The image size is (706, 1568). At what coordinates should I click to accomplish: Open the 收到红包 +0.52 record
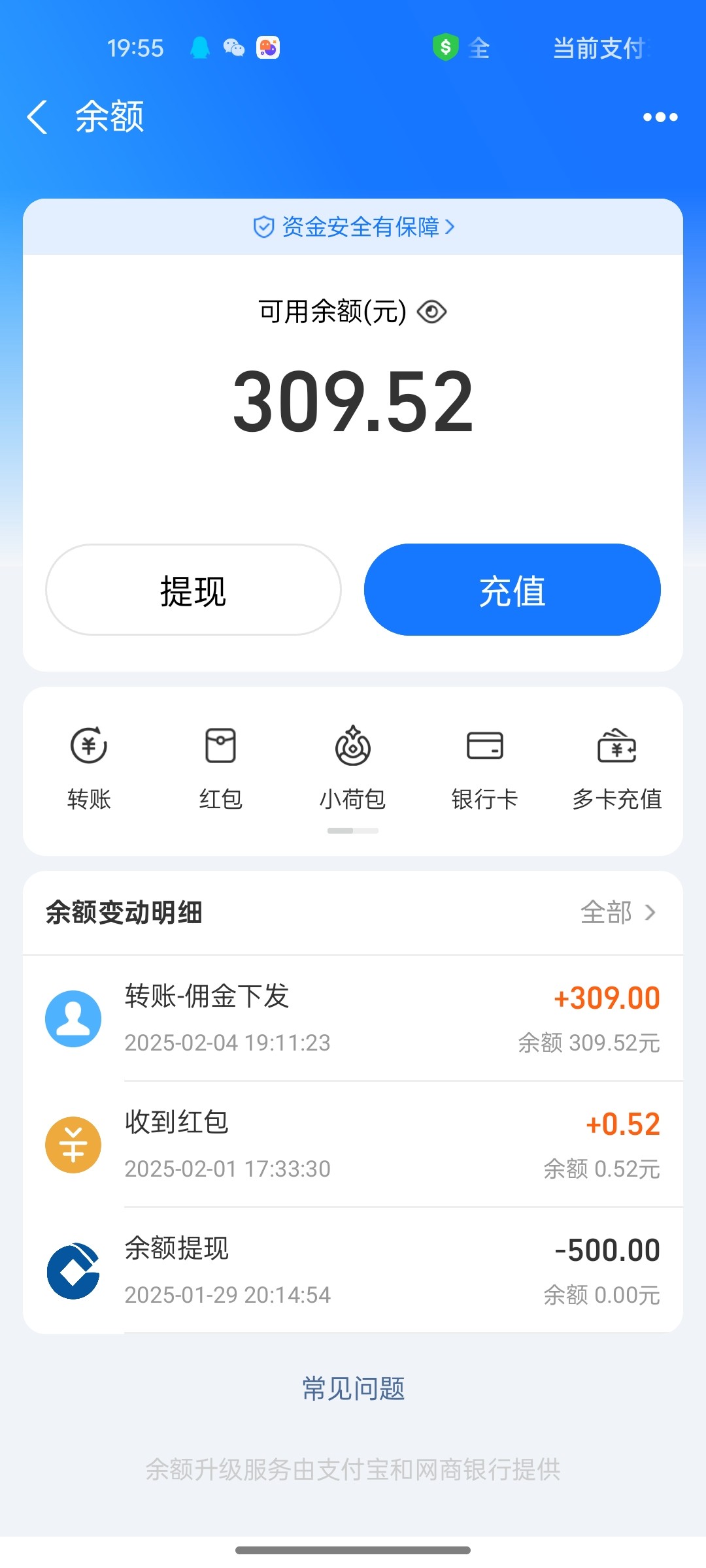click(353, 1144)
